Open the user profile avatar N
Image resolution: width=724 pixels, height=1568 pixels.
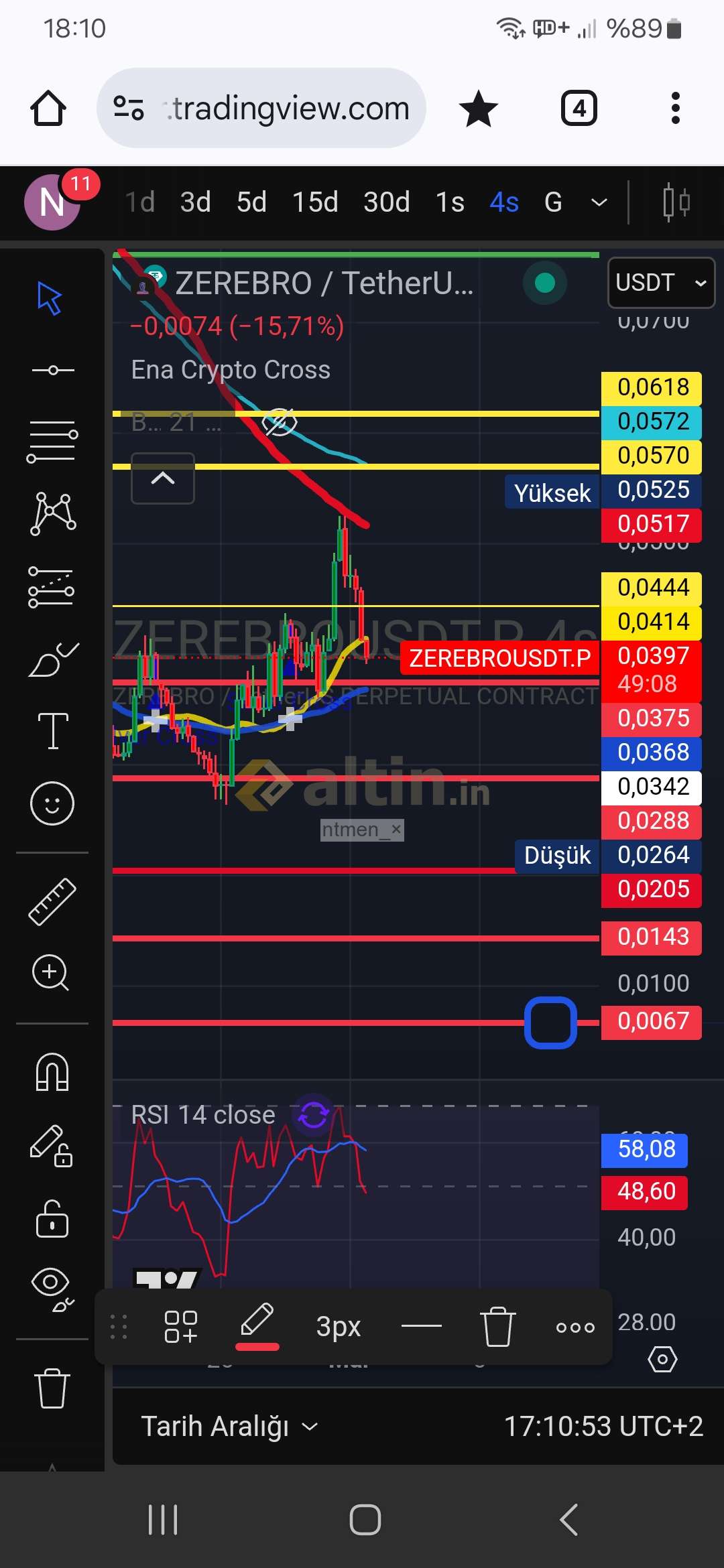point(52,202)
